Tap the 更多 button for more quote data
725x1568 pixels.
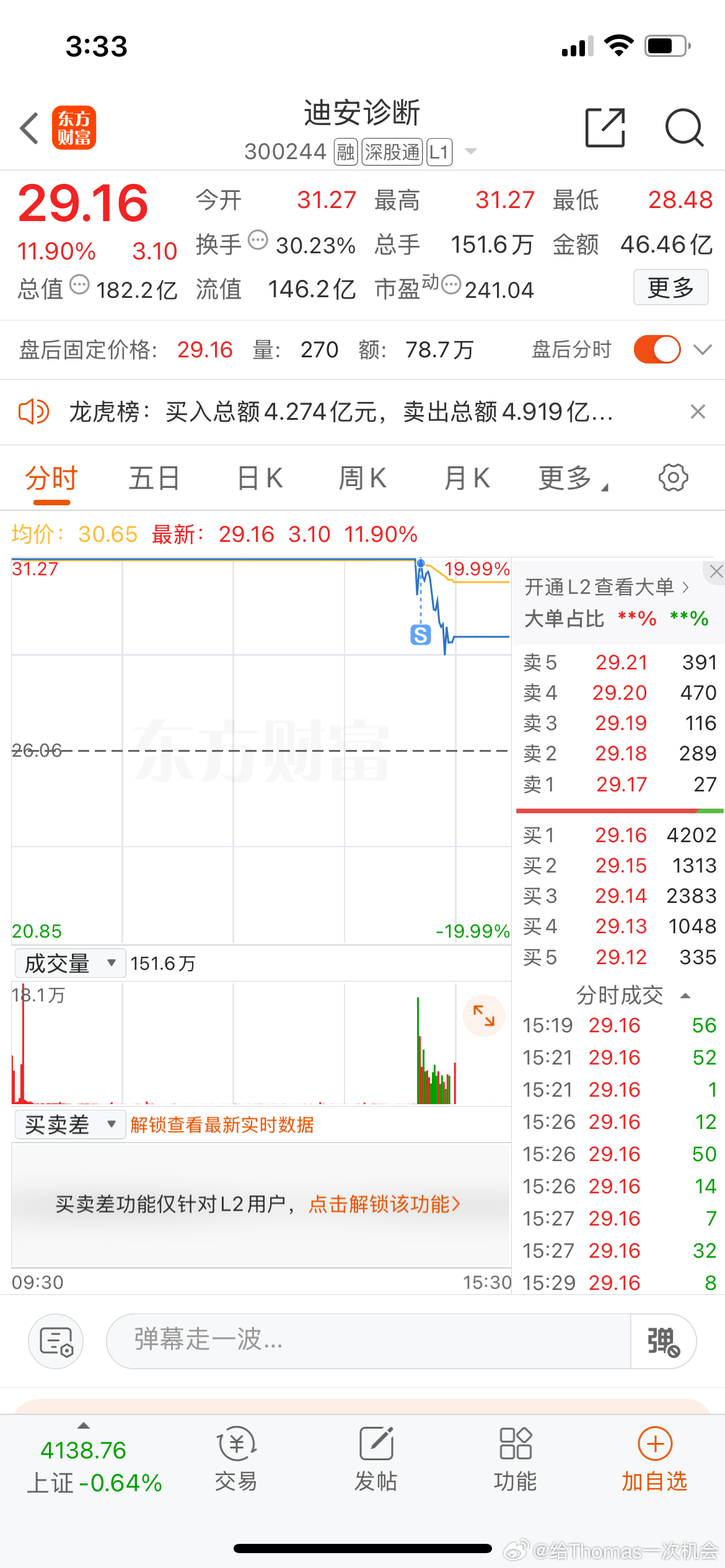pyautogui.click(x=671, y=287)
